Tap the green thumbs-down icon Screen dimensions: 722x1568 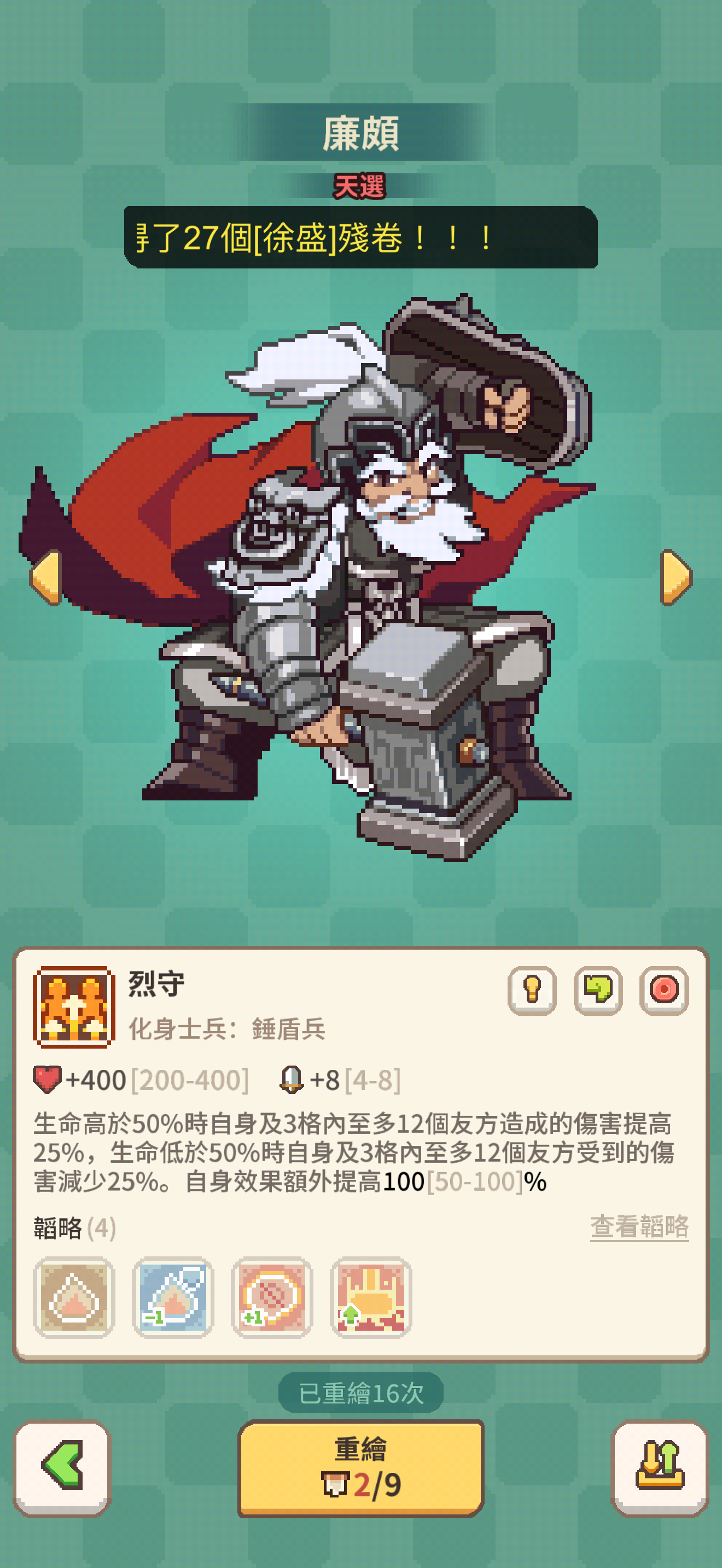(x=598, y=990)
